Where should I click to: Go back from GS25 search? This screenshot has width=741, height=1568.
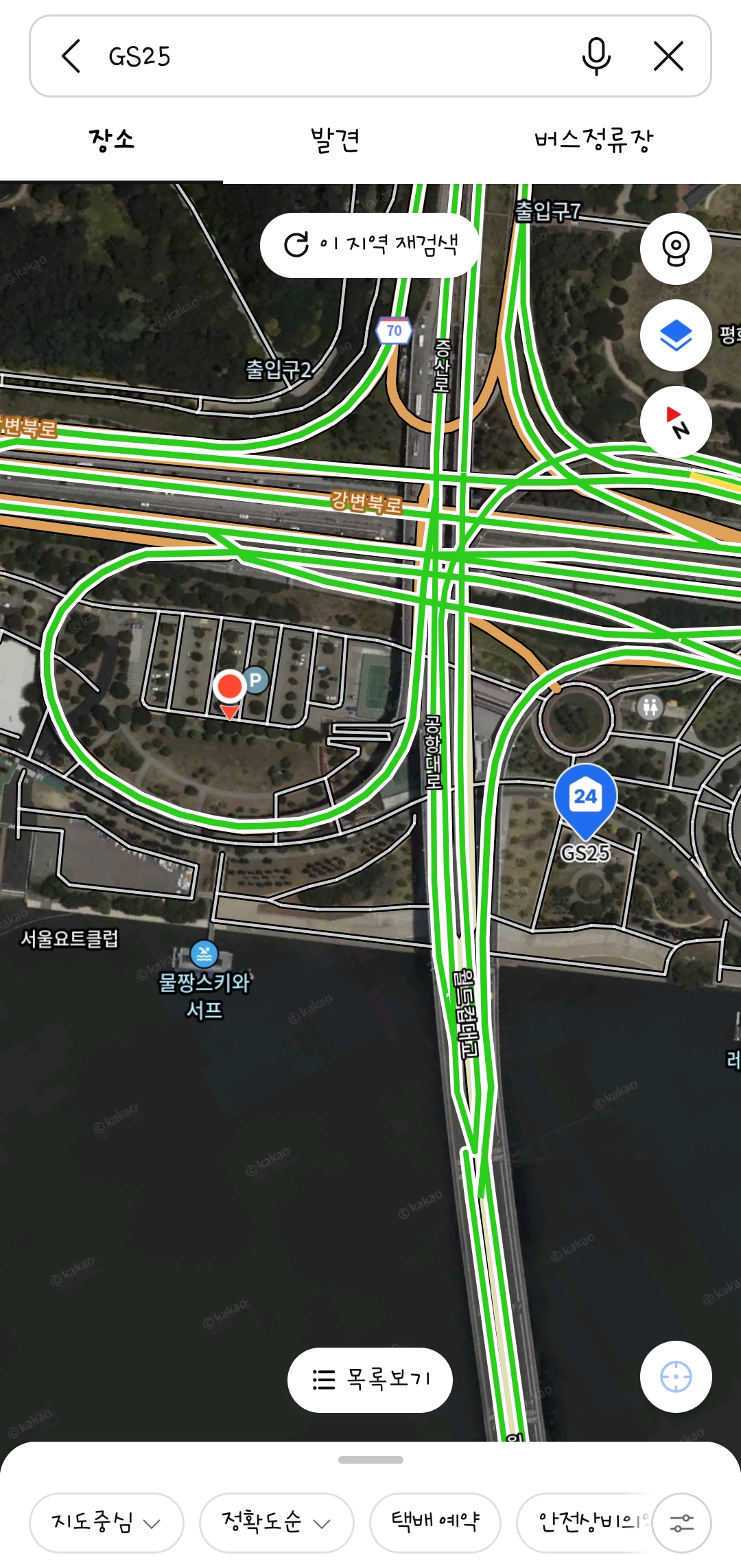tap(71, 56)
